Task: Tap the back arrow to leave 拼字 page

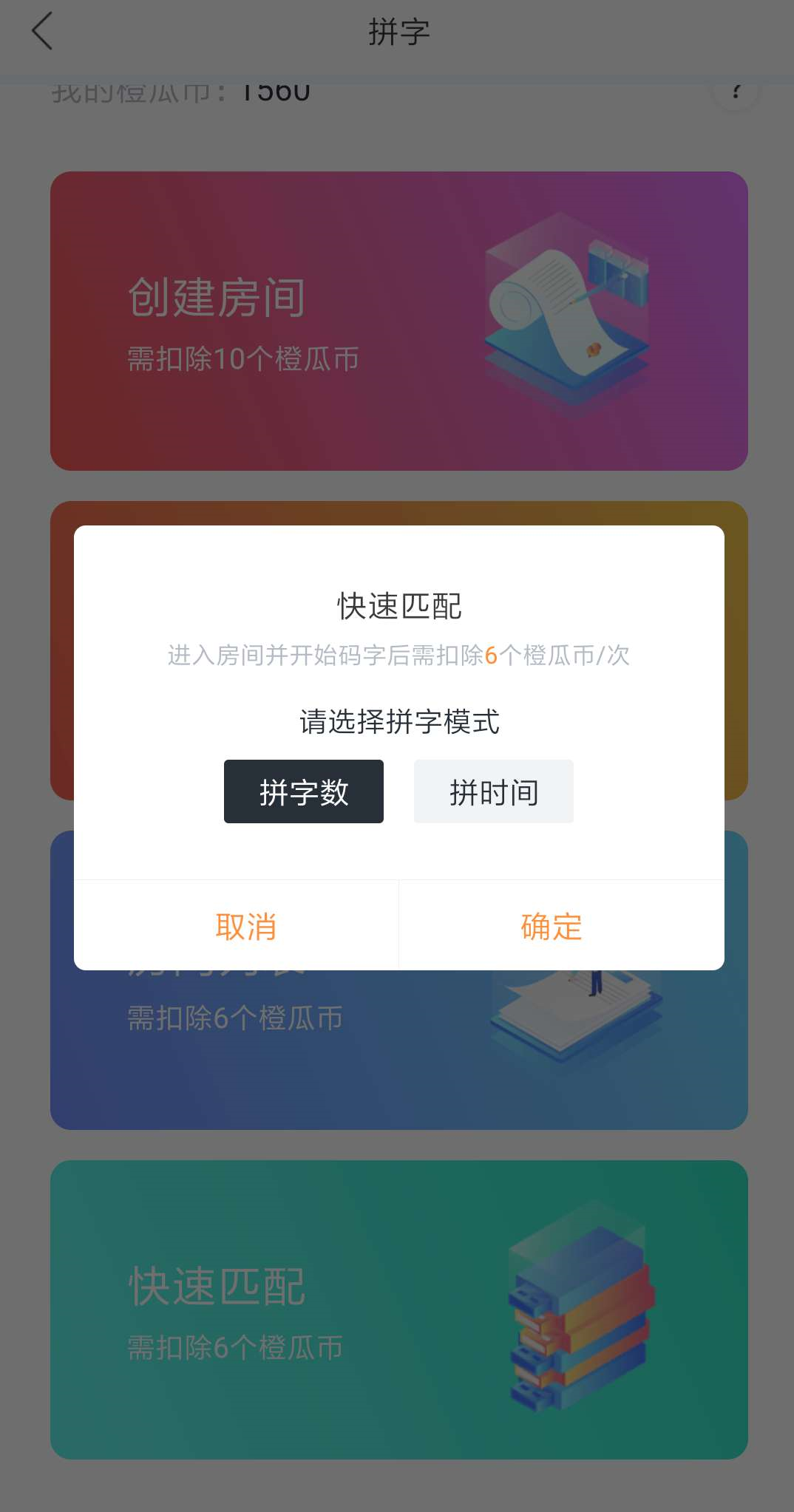Action: click(42, 31)
